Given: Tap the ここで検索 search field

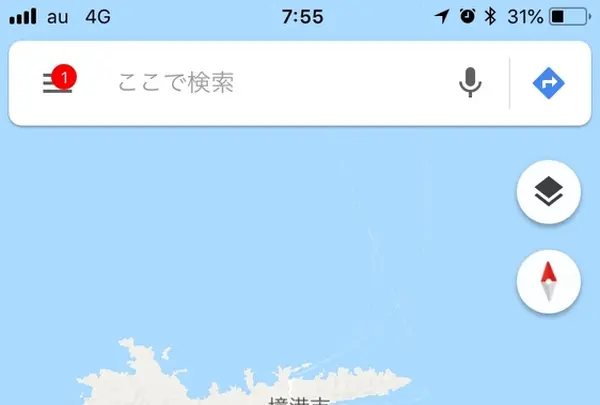Looking at the screenshot, I should (270, 84).
